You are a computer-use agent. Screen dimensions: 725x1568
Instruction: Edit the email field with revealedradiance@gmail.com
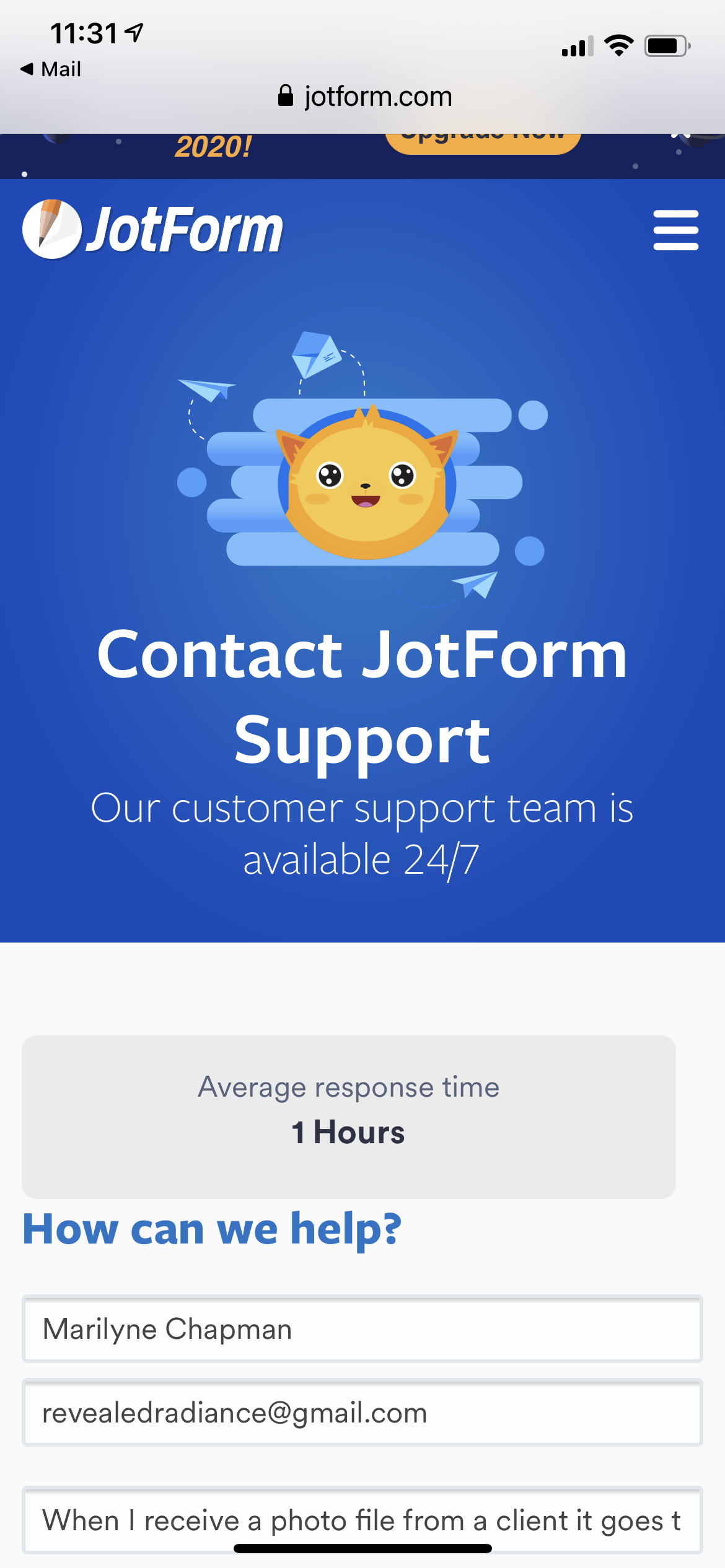[x=362, y=1413]
